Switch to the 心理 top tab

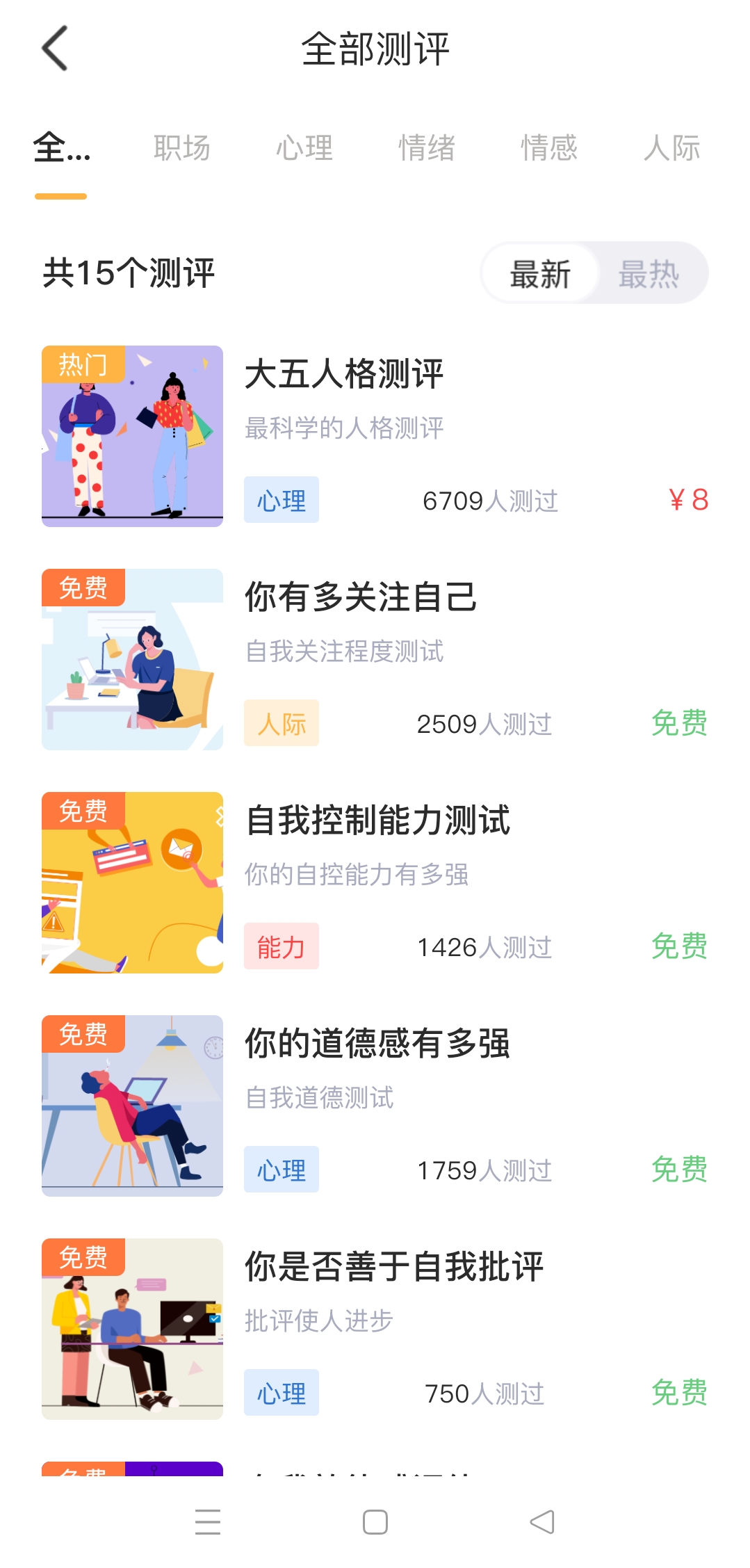coord(304,148)
